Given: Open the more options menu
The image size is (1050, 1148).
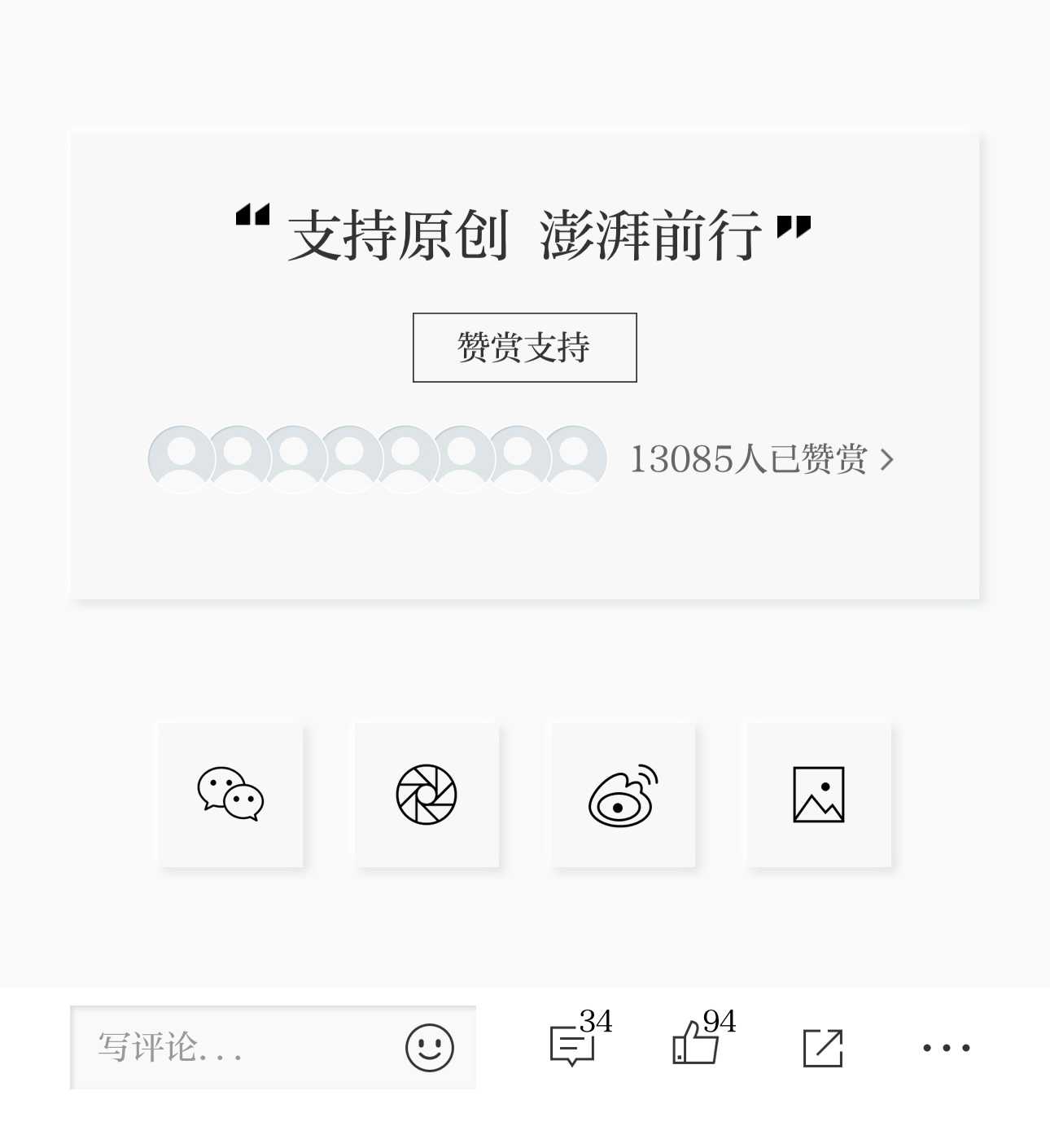Looking at the screenshot, I should [946, 1048].
